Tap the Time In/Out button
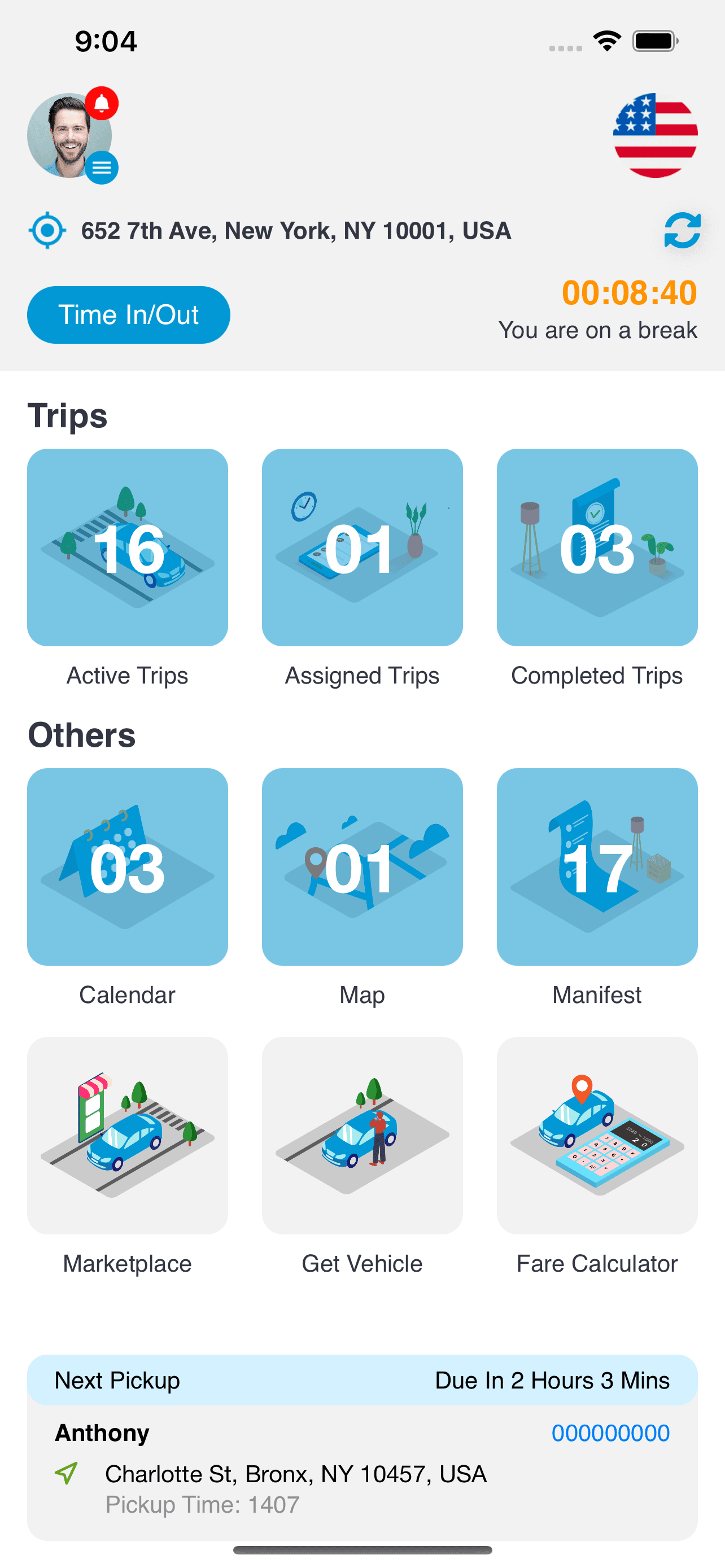The image size is (725, 1568). [128, 316]
